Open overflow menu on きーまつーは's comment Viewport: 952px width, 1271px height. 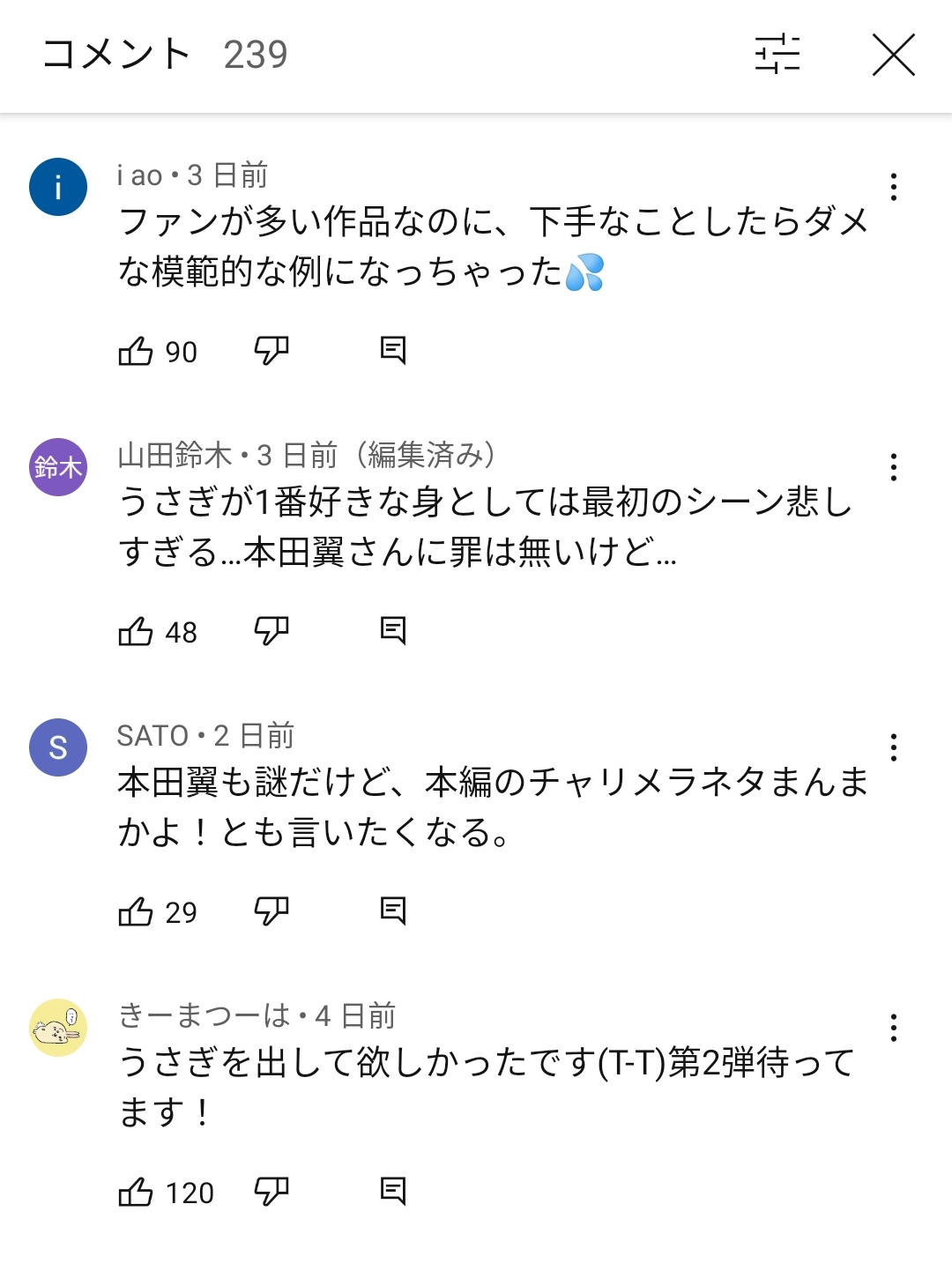(x=894, y=1028)
